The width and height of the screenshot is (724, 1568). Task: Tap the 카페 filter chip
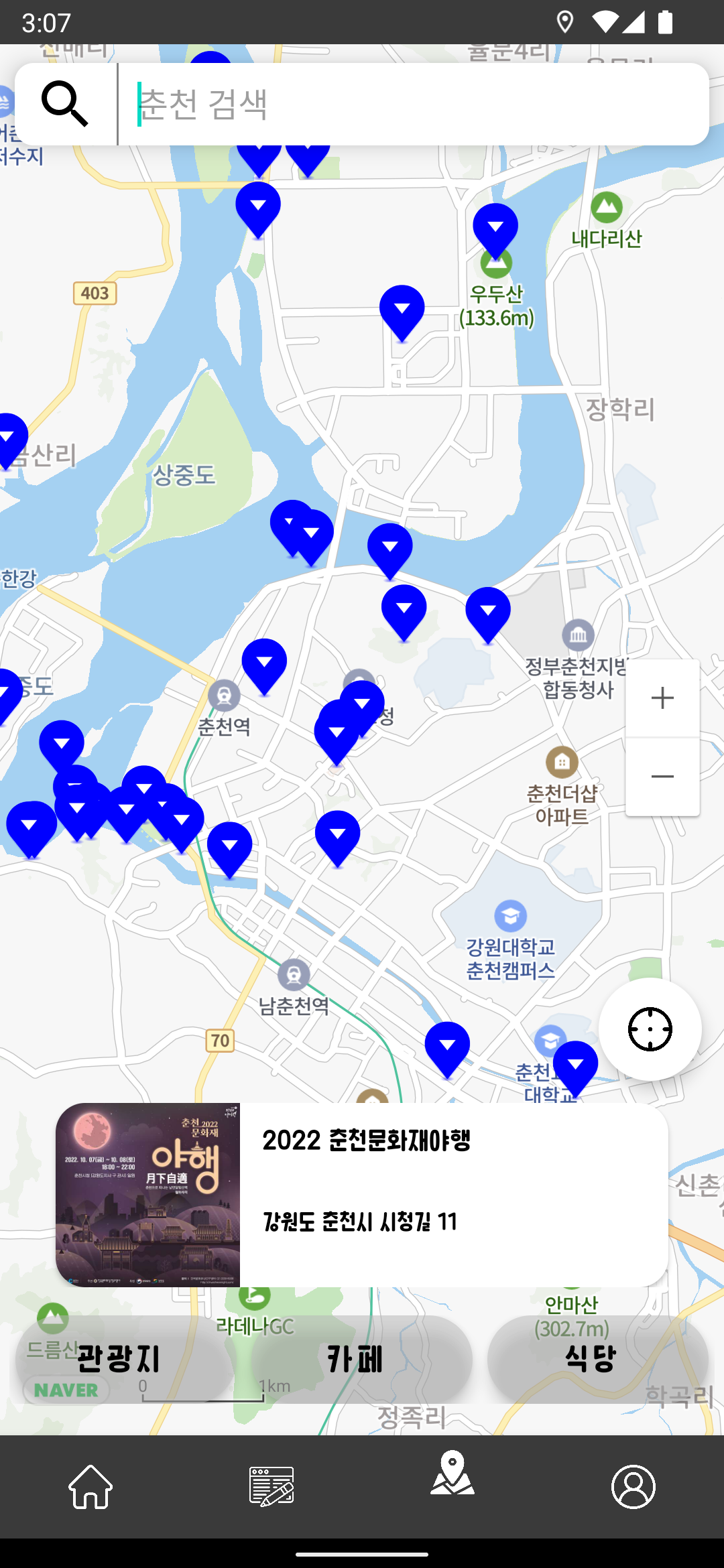pos(355,1358)
